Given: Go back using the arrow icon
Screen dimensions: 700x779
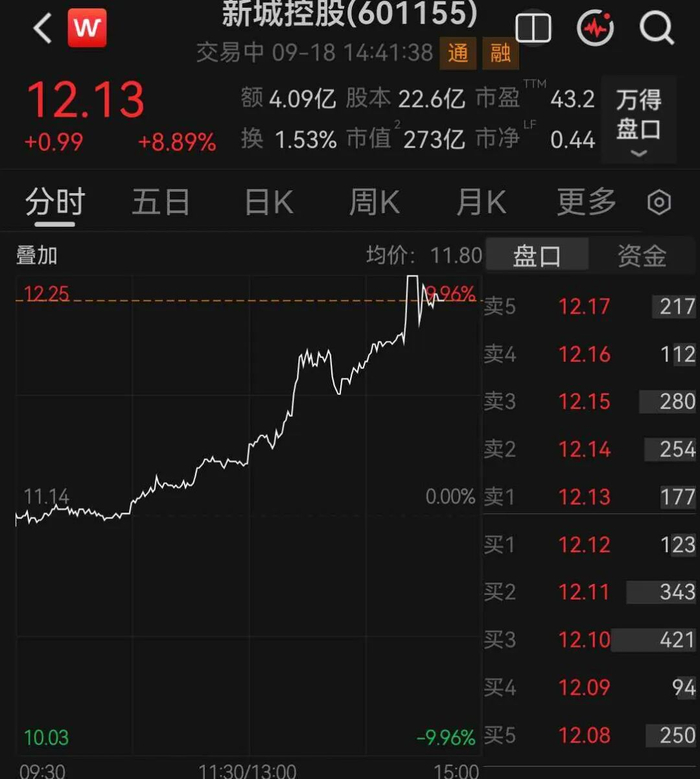Looking at the screenshot, I should click(43, 28).
